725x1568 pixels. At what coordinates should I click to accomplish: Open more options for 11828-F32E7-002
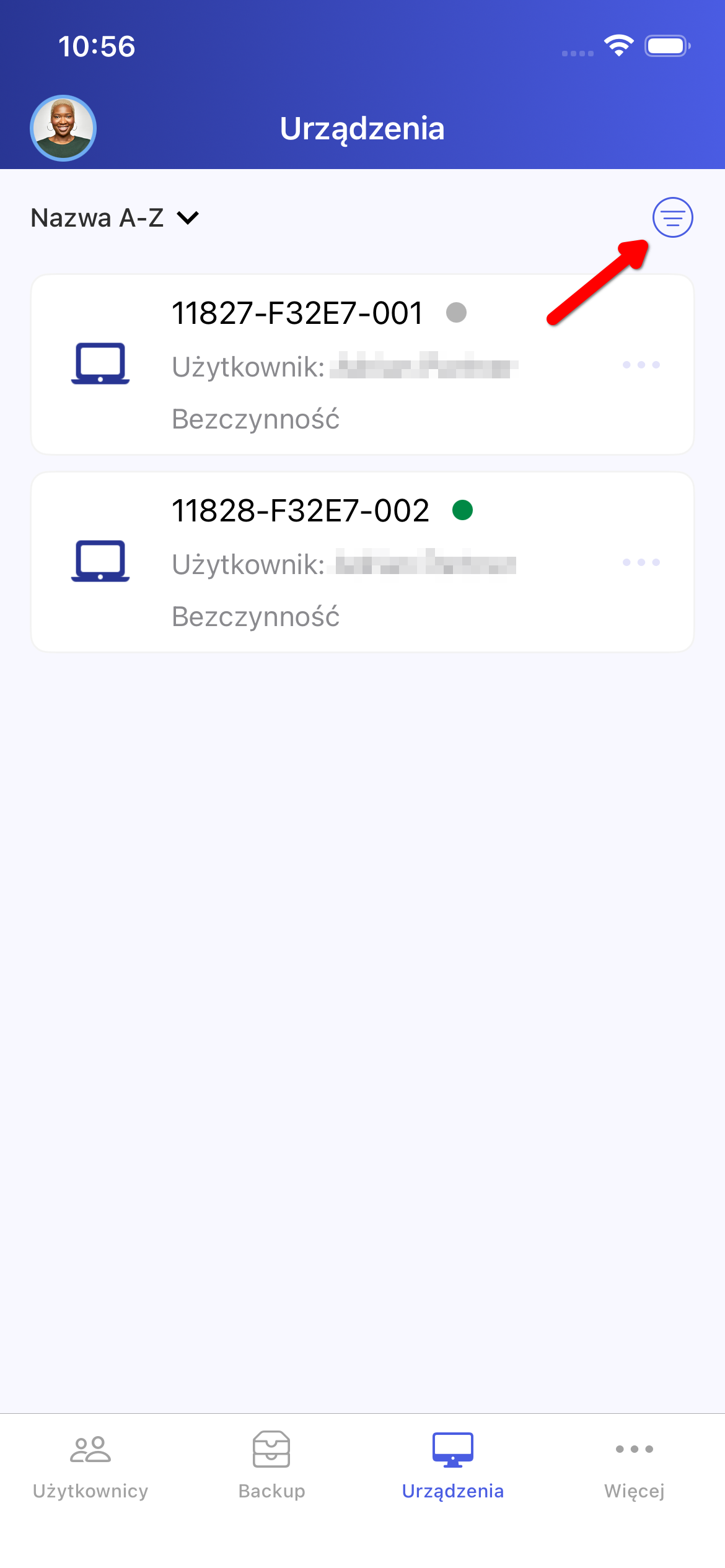641,562
